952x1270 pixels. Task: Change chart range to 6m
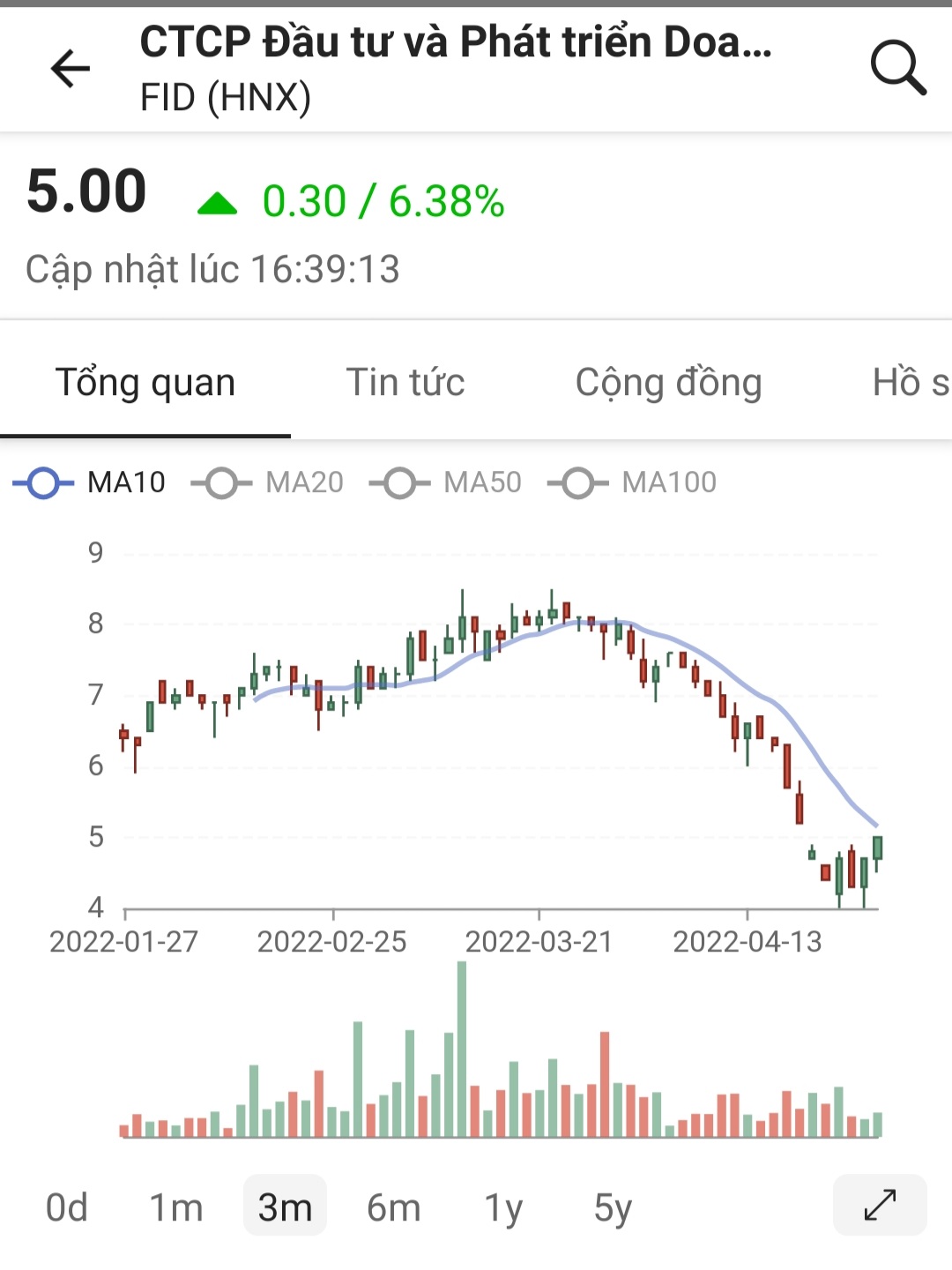[394, 1207]
